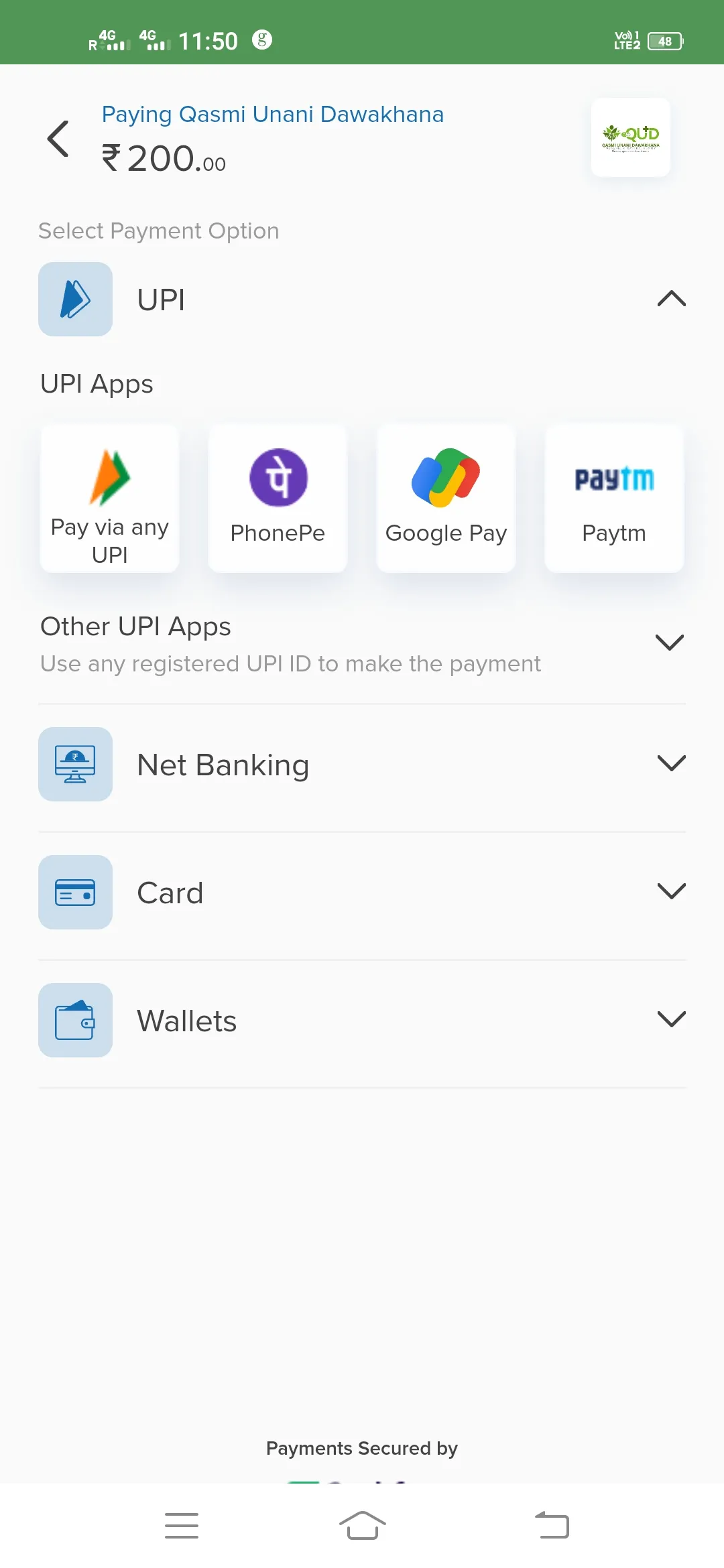
Task: Open the Card payment option
Action: pos(362,893)
